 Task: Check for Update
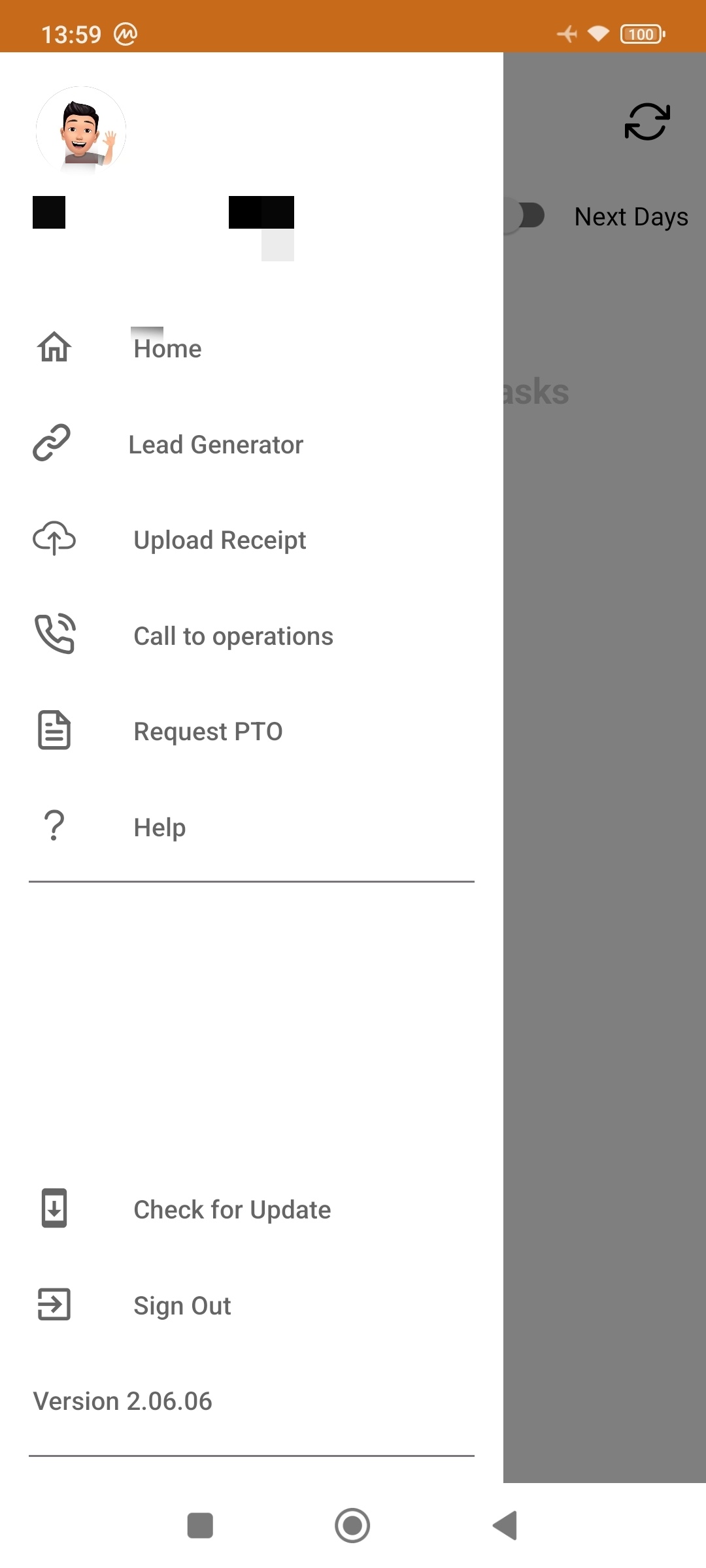[x=252, y=1209]
